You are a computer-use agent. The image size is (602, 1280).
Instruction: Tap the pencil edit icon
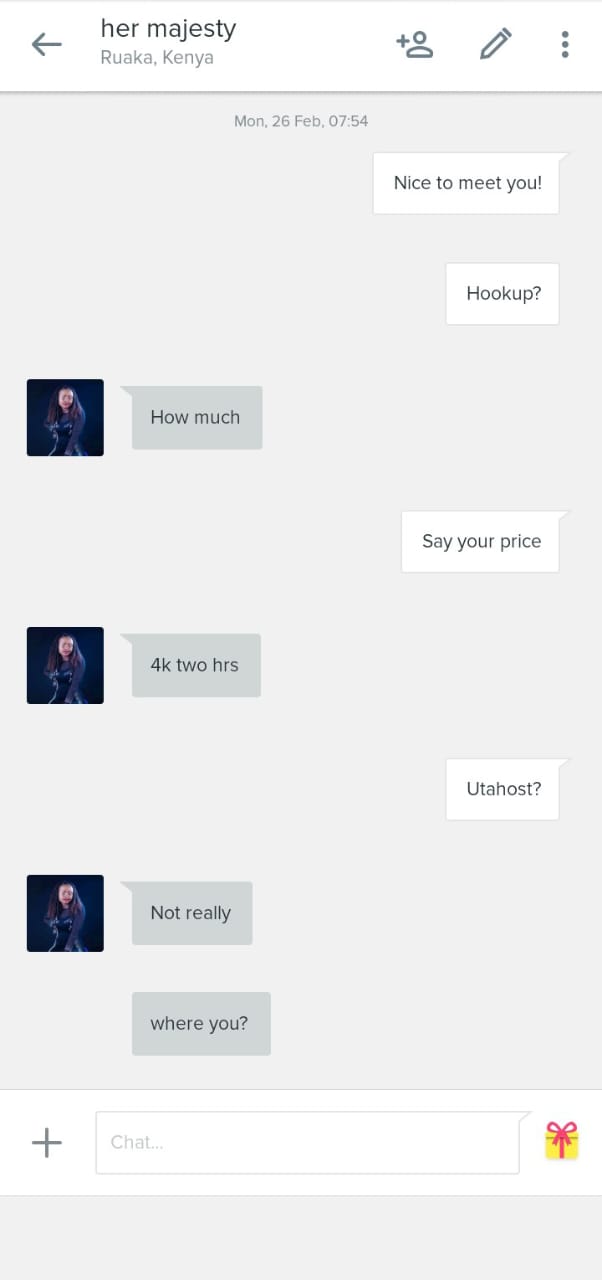(x=495, y=44)
